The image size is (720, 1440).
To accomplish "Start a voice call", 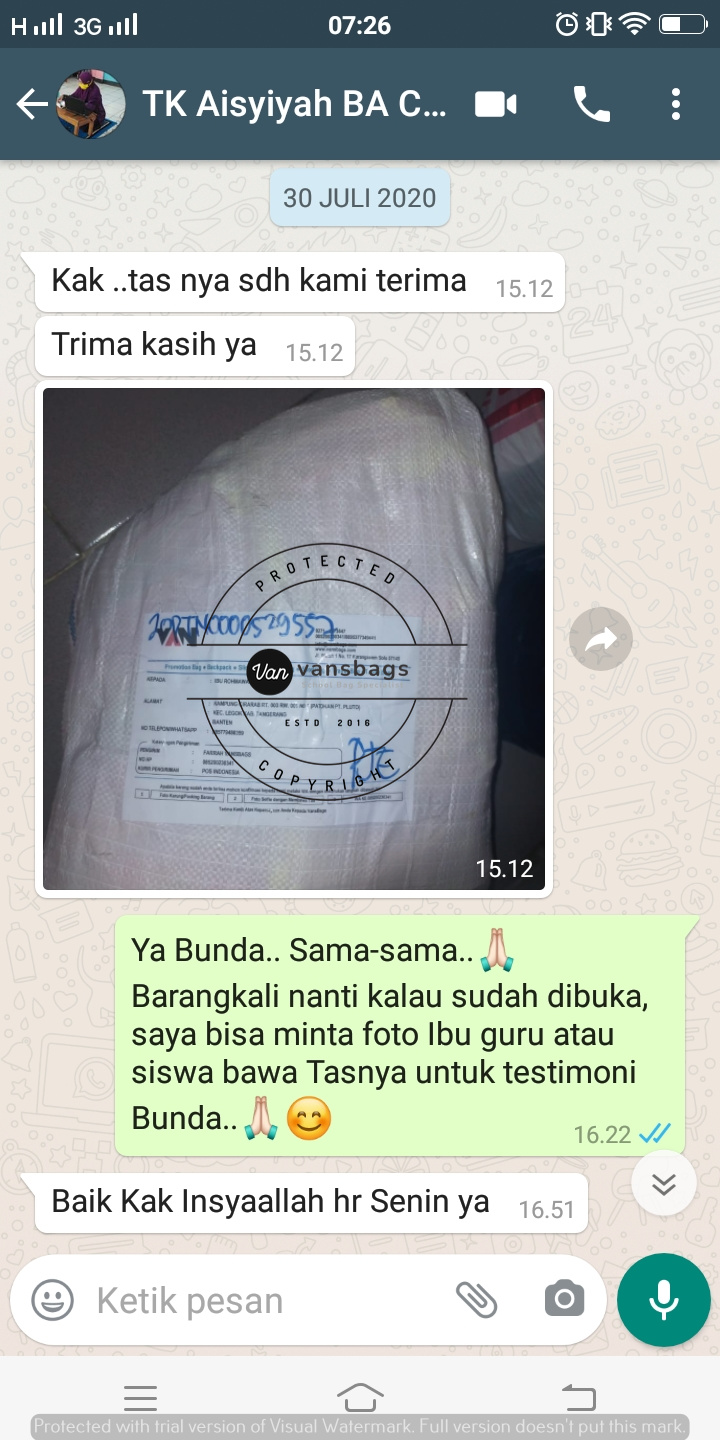I will point(591,104).
